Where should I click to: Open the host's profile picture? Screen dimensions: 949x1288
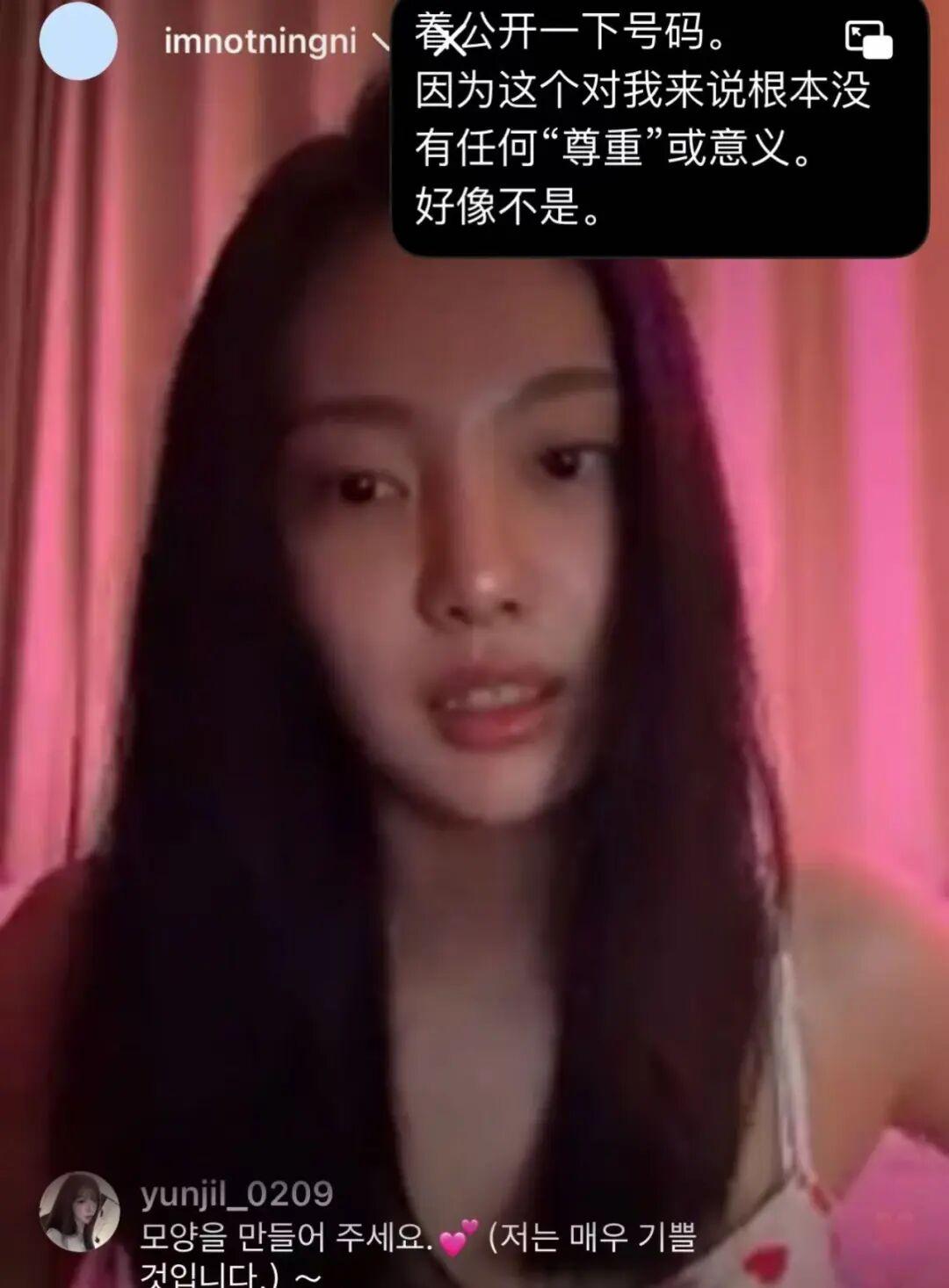(78, 41)
